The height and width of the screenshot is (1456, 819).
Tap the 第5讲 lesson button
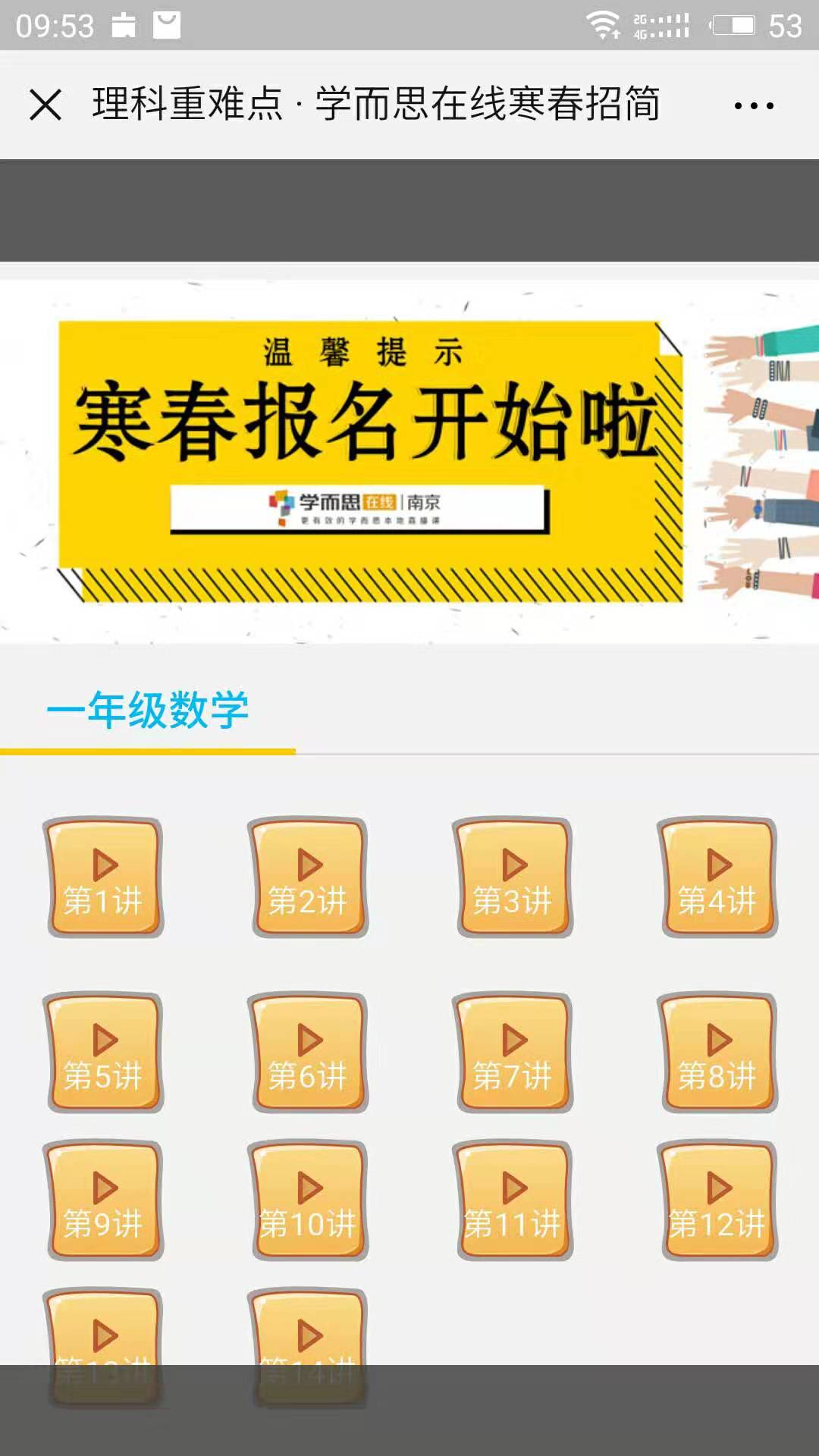(104, 1053)
